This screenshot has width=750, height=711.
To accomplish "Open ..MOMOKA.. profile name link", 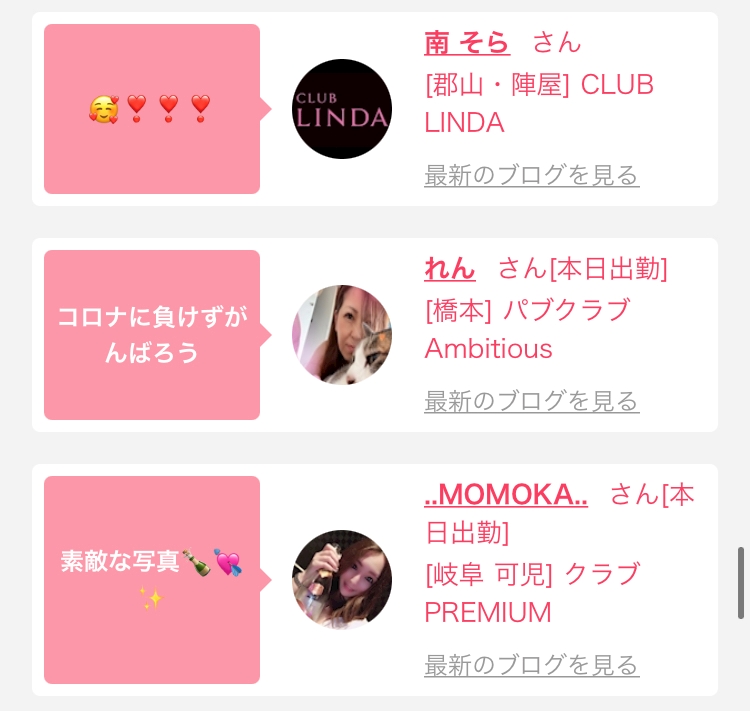I will click(506, 494).
